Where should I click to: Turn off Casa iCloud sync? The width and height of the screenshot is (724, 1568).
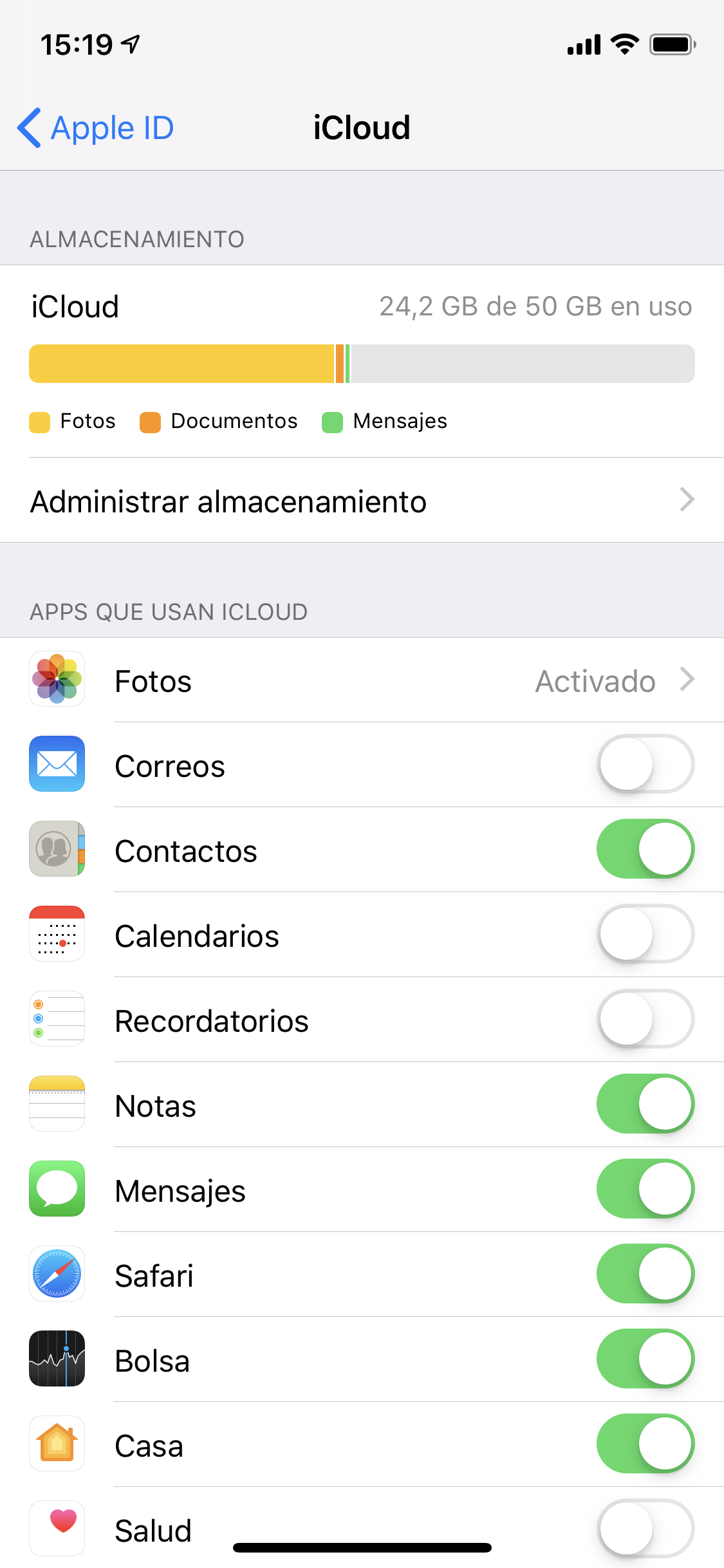pos(645,1444)
